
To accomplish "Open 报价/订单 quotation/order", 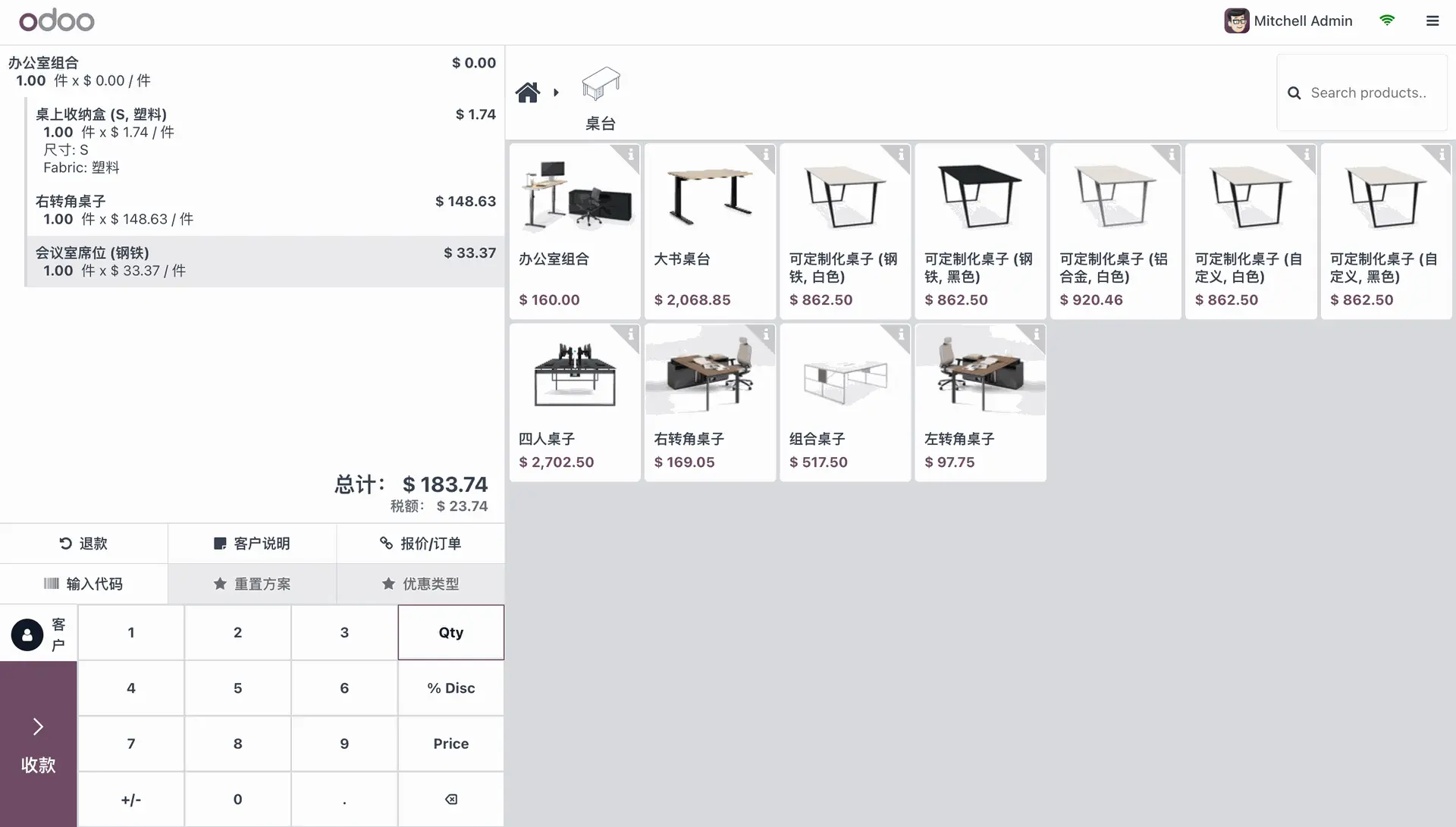I will pyautogui.click(x=420, y=544).
